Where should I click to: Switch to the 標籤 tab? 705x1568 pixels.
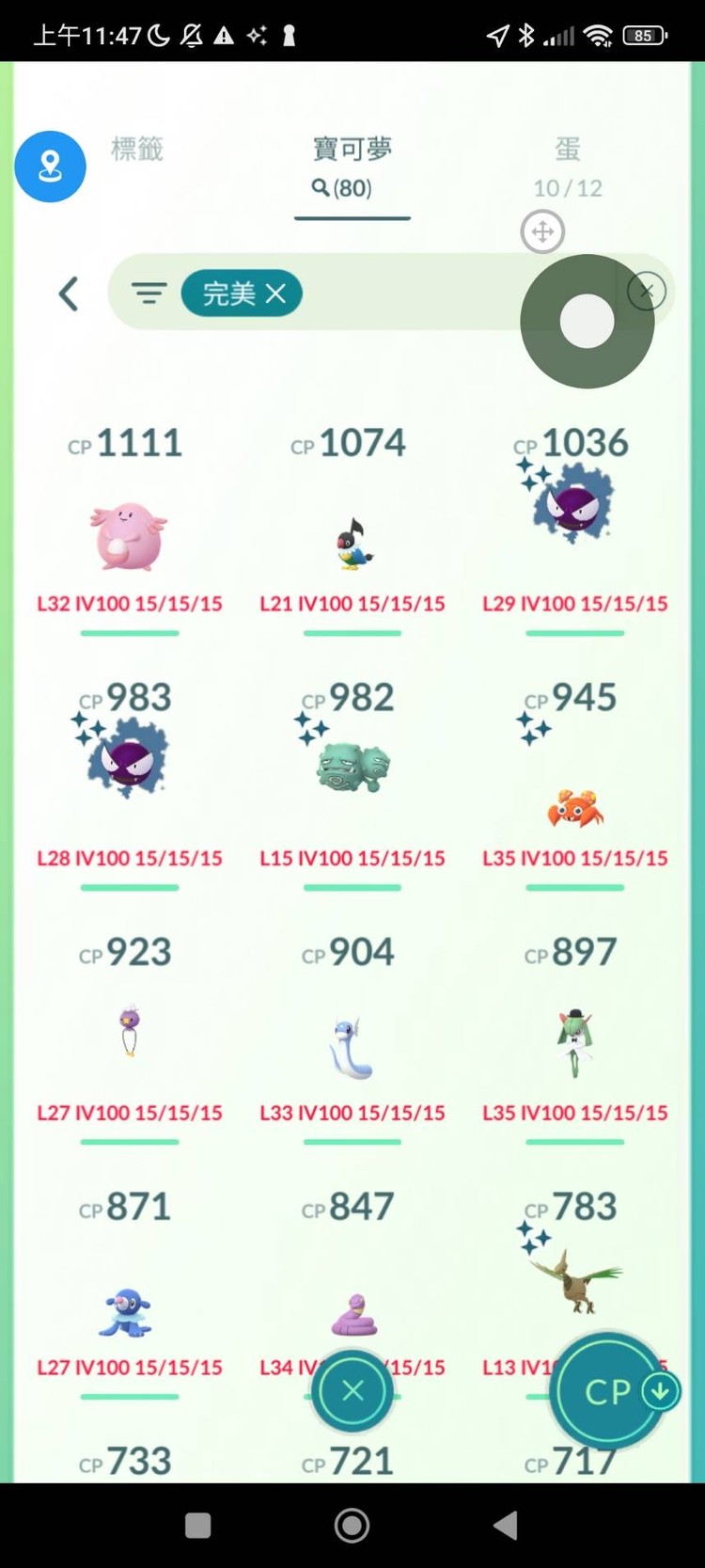click(137, 149)
